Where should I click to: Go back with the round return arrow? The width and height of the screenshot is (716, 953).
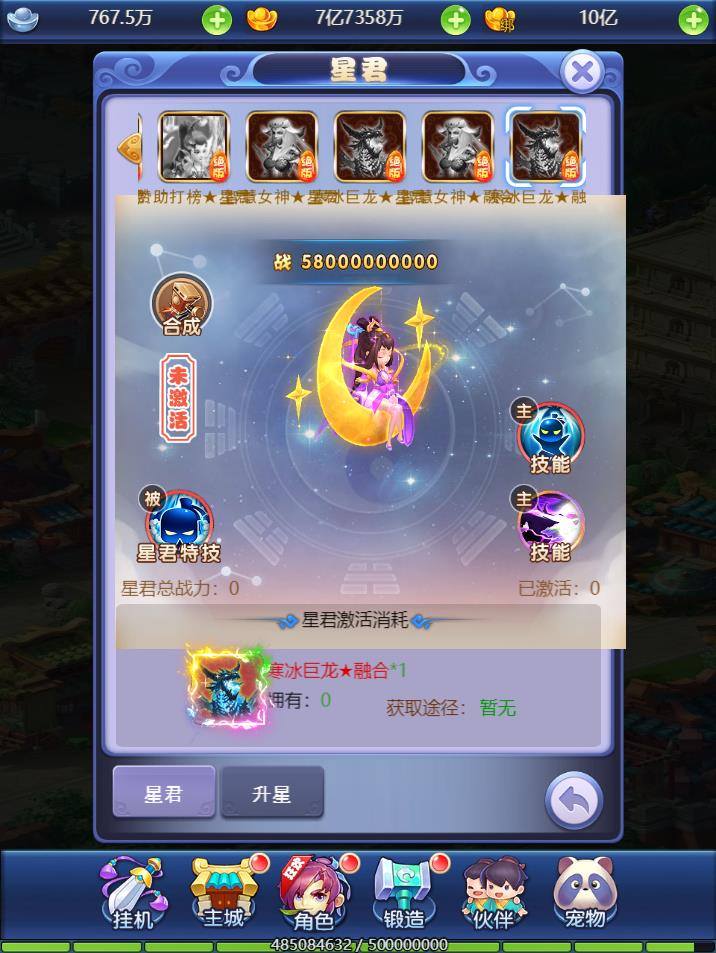[573, 799]
